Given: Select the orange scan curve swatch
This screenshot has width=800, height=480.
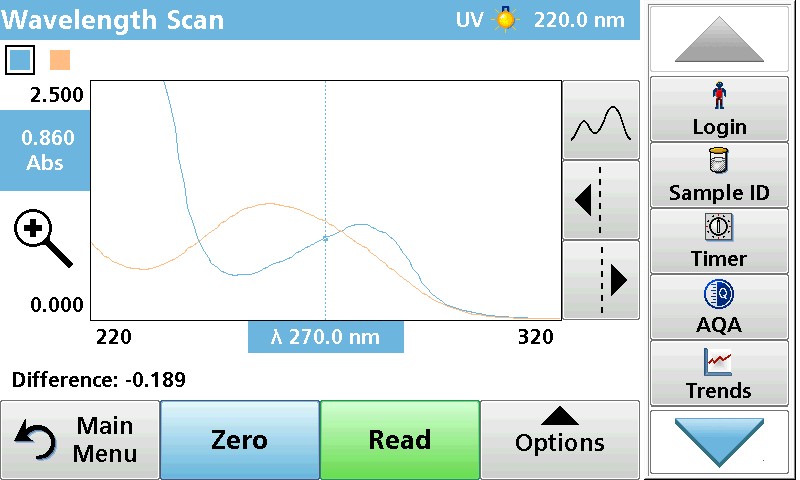Looking at the screenshot, I should click(60, 60).
